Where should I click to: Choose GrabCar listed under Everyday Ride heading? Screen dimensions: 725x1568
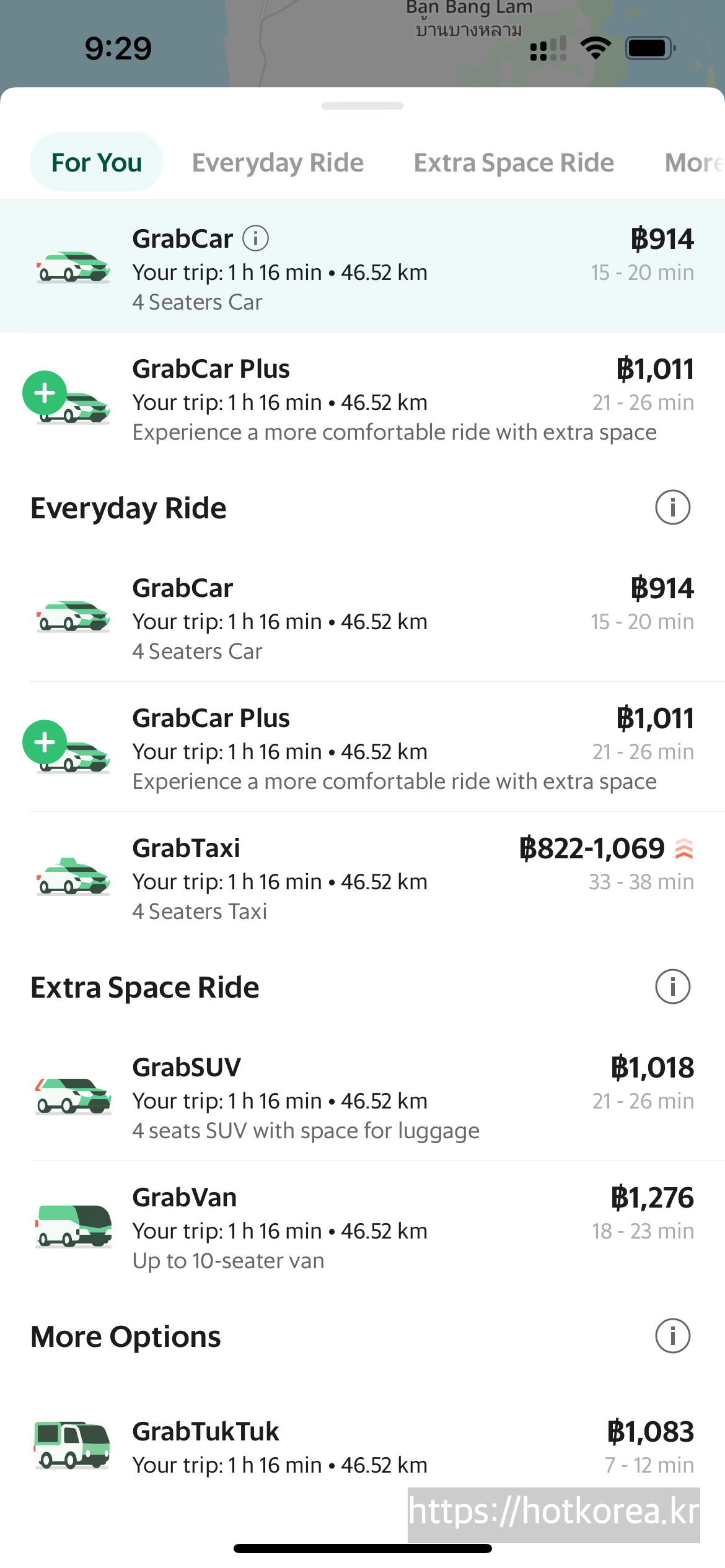tap(362, 619)
